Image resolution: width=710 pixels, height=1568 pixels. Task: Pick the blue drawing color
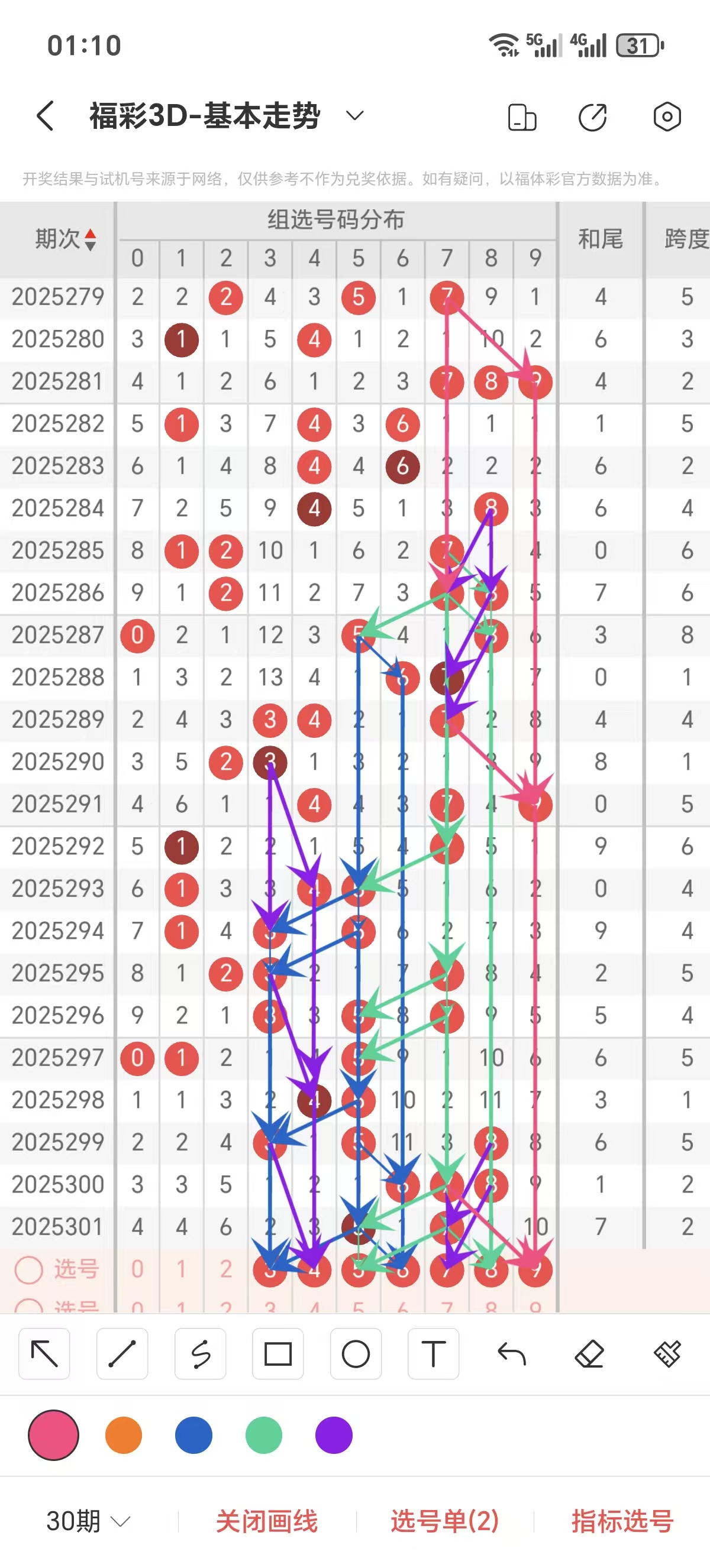coord(193,1435)
